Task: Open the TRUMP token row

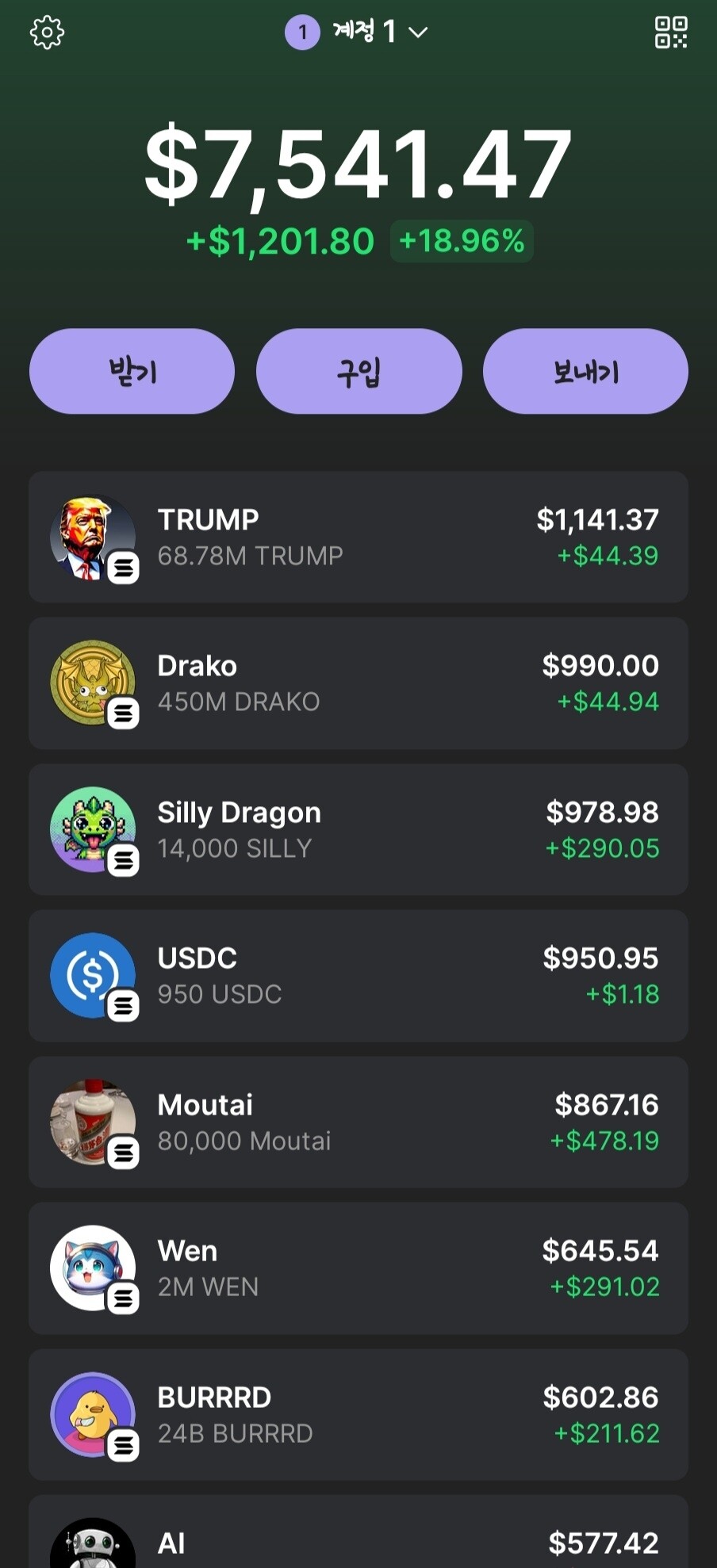Action: point(358,537)
